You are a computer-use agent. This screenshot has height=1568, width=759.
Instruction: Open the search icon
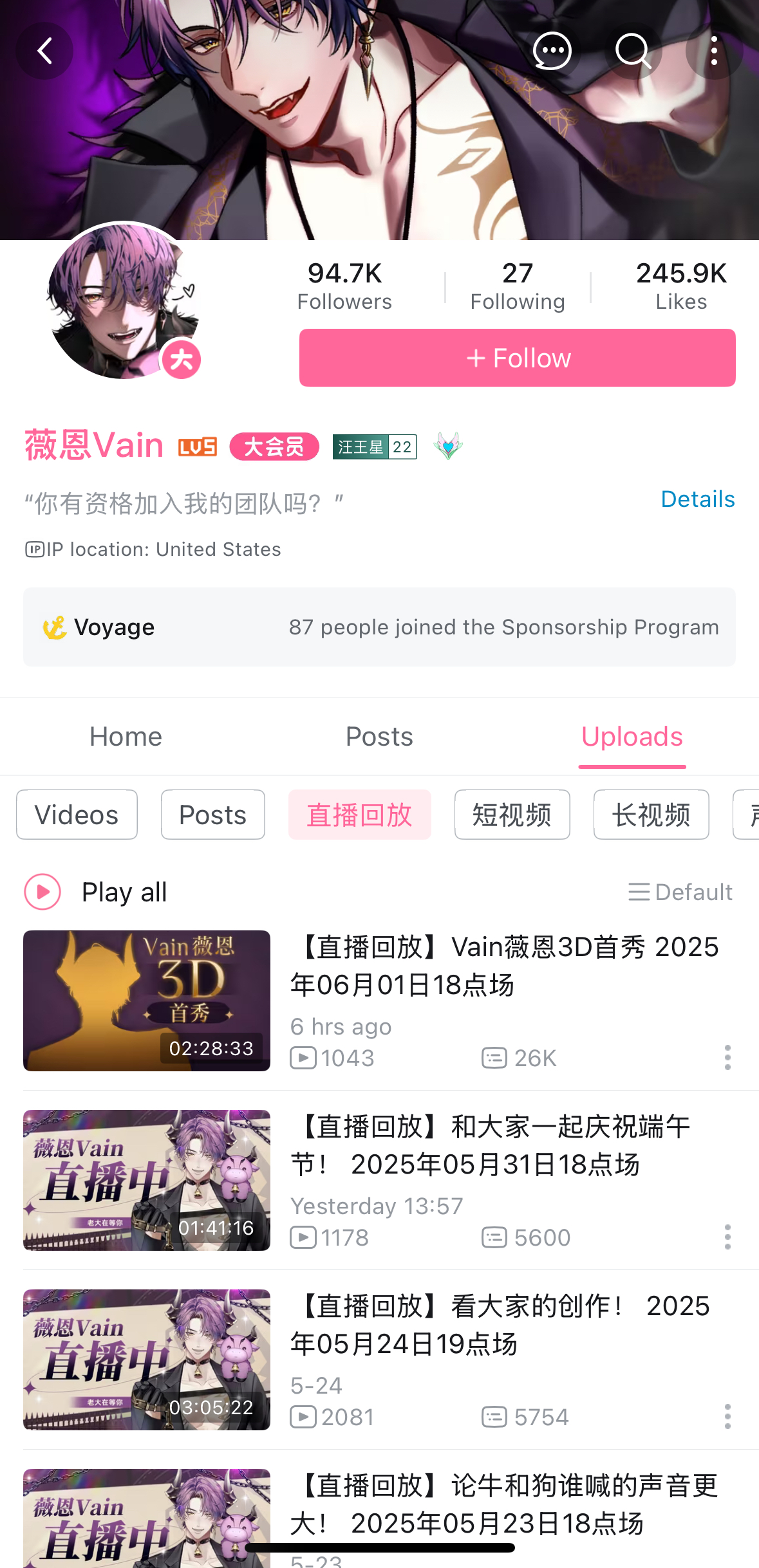[x=633, y=51]
